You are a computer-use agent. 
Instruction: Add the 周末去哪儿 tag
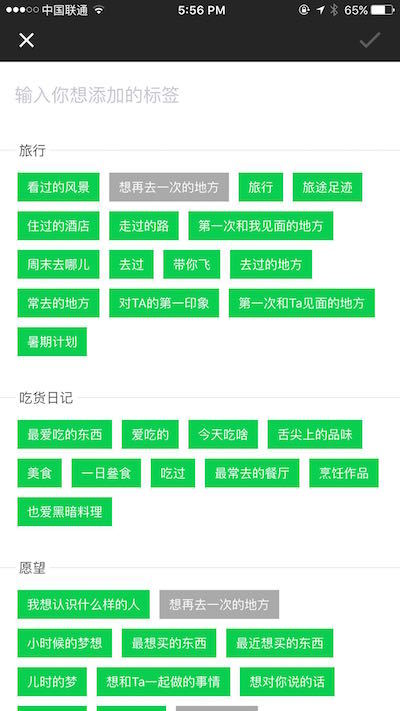pyautogui.click(x=59, y=264)
